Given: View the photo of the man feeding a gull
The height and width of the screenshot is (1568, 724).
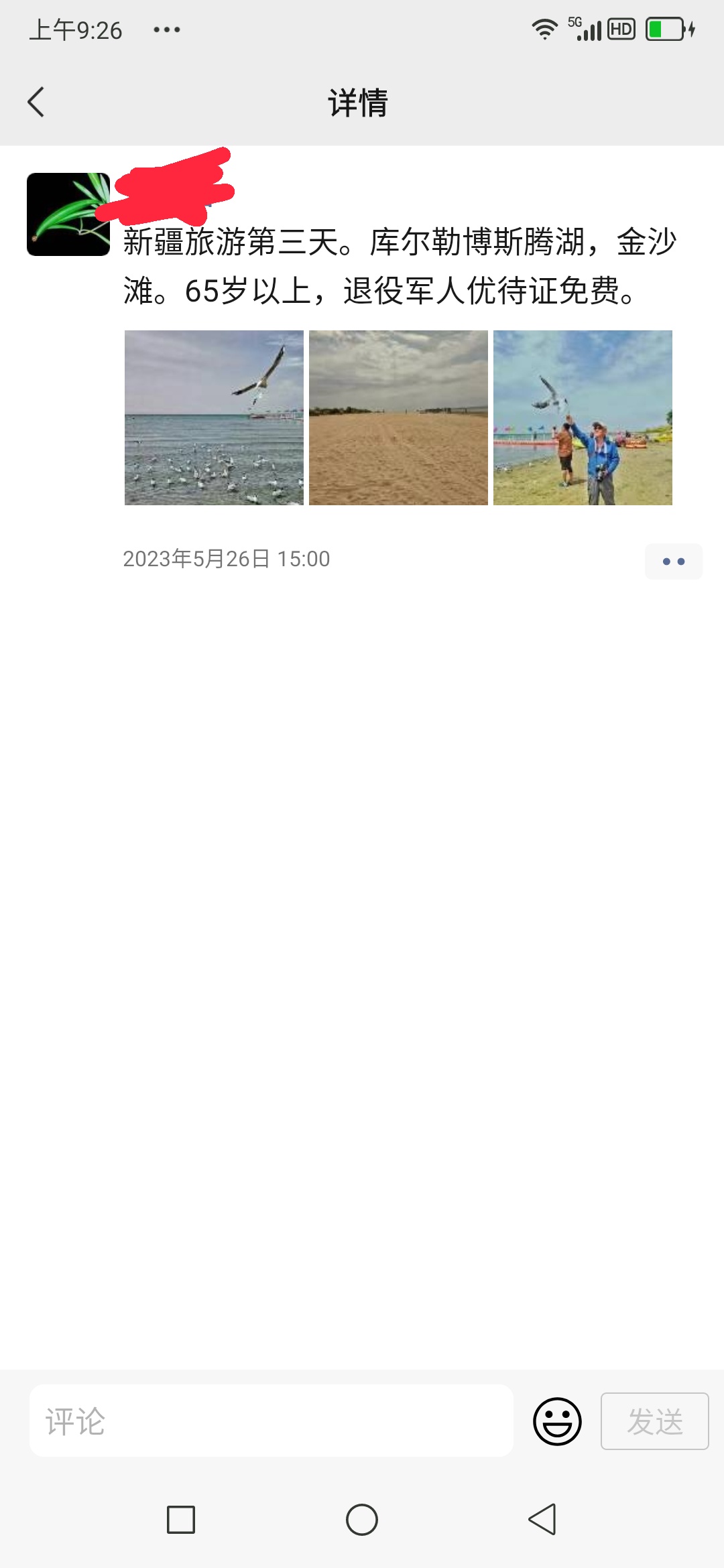Looking at the screenshot, I should click(583, 417).
